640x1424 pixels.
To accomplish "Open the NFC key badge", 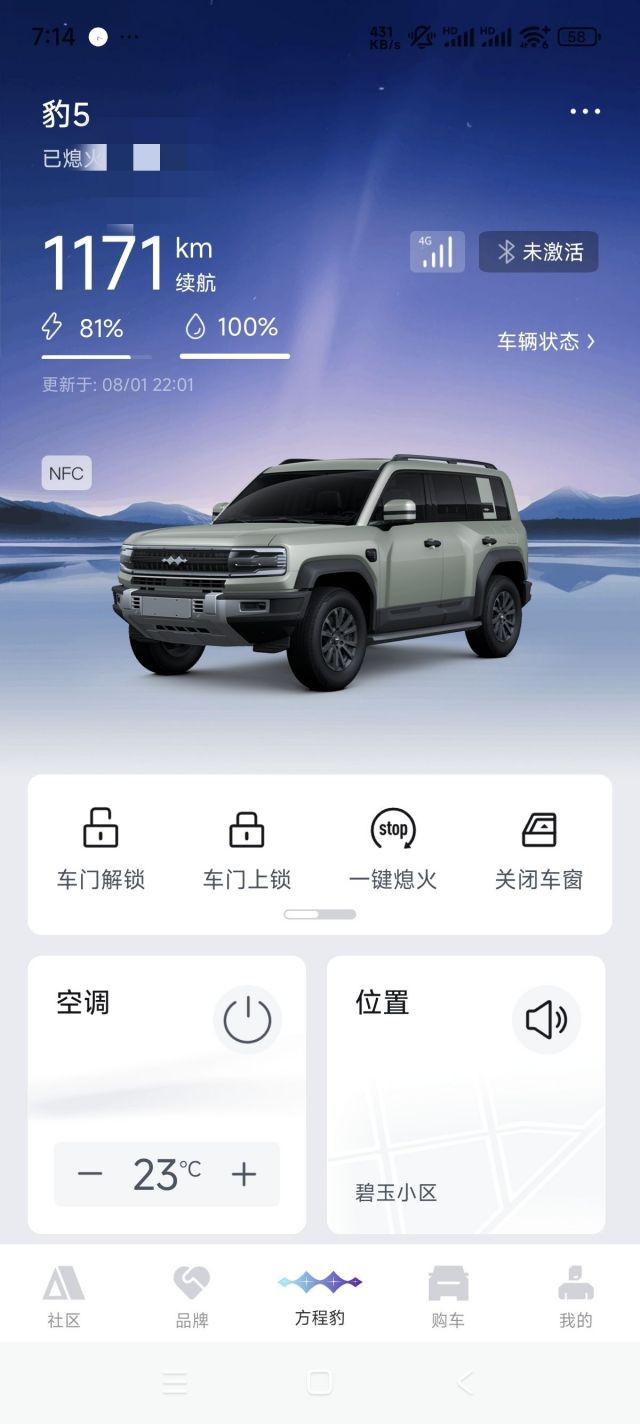I will coord(66,473).
